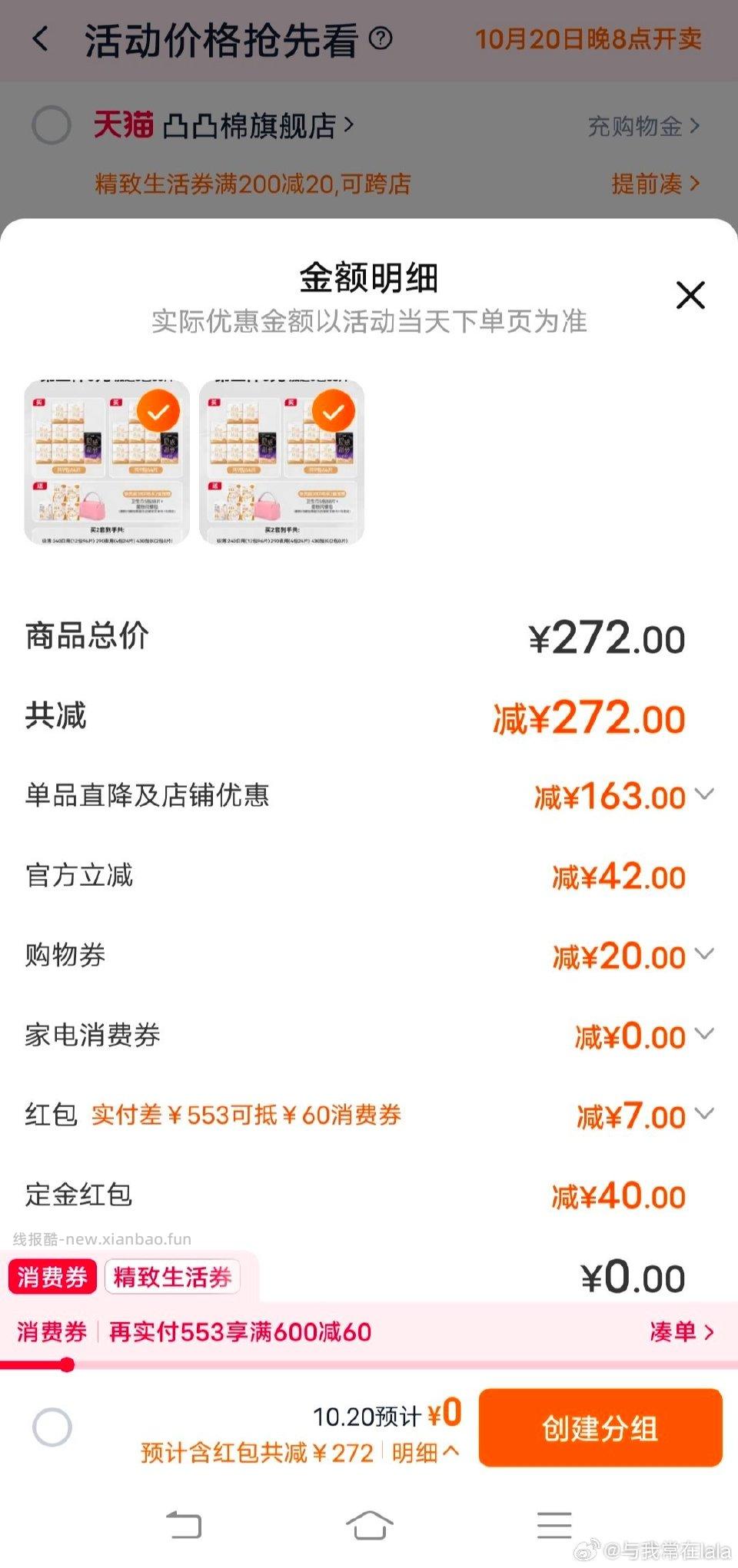Expand the 购物券 discount row
The width and height of the screenshot is (738, 1568).
pyautogui.click(x=704, y=954)
